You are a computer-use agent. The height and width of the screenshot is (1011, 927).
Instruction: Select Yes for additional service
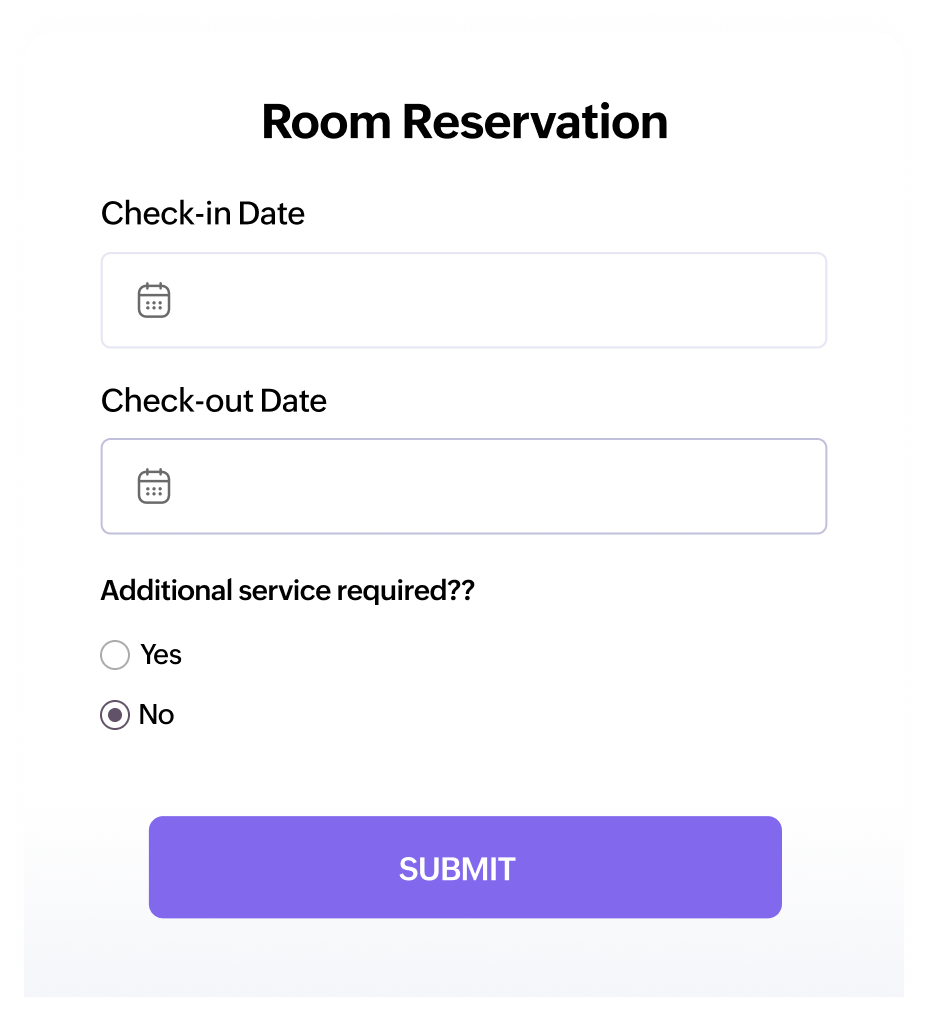[x=116, y=655]
